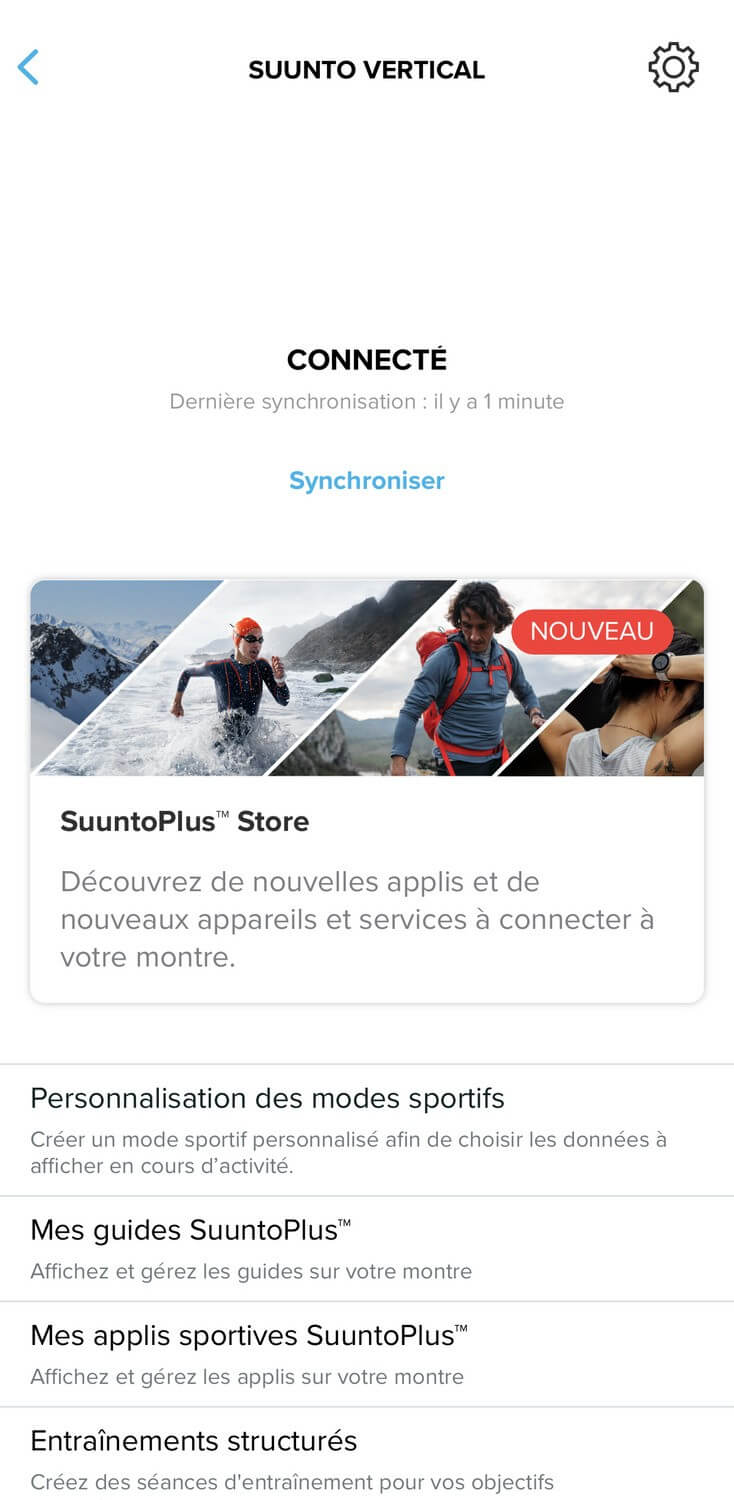Open Entraînements structurés
Screen dimensions: 734x1500
click(367, 1454)
